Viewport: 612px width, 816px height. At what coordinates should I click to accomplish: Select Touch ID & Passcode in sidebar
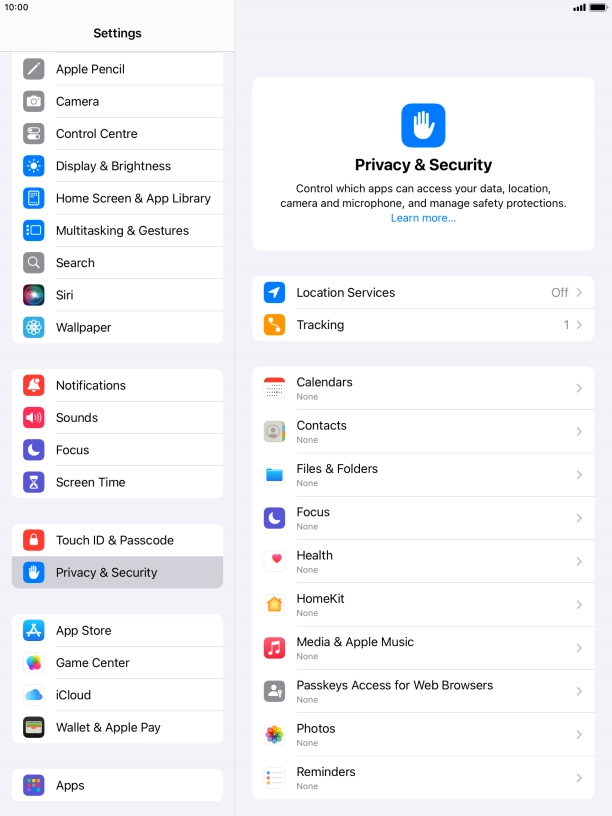[117, 540]
